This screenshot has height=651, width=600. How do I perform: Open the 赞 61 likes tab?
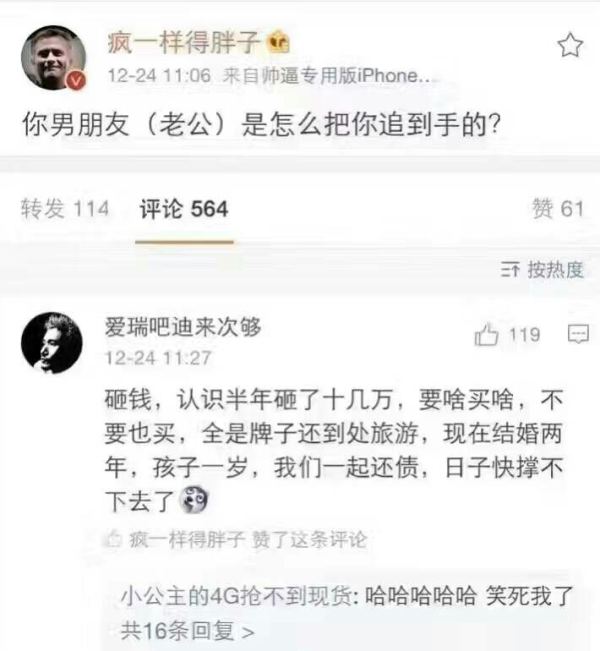pos(557,208)
